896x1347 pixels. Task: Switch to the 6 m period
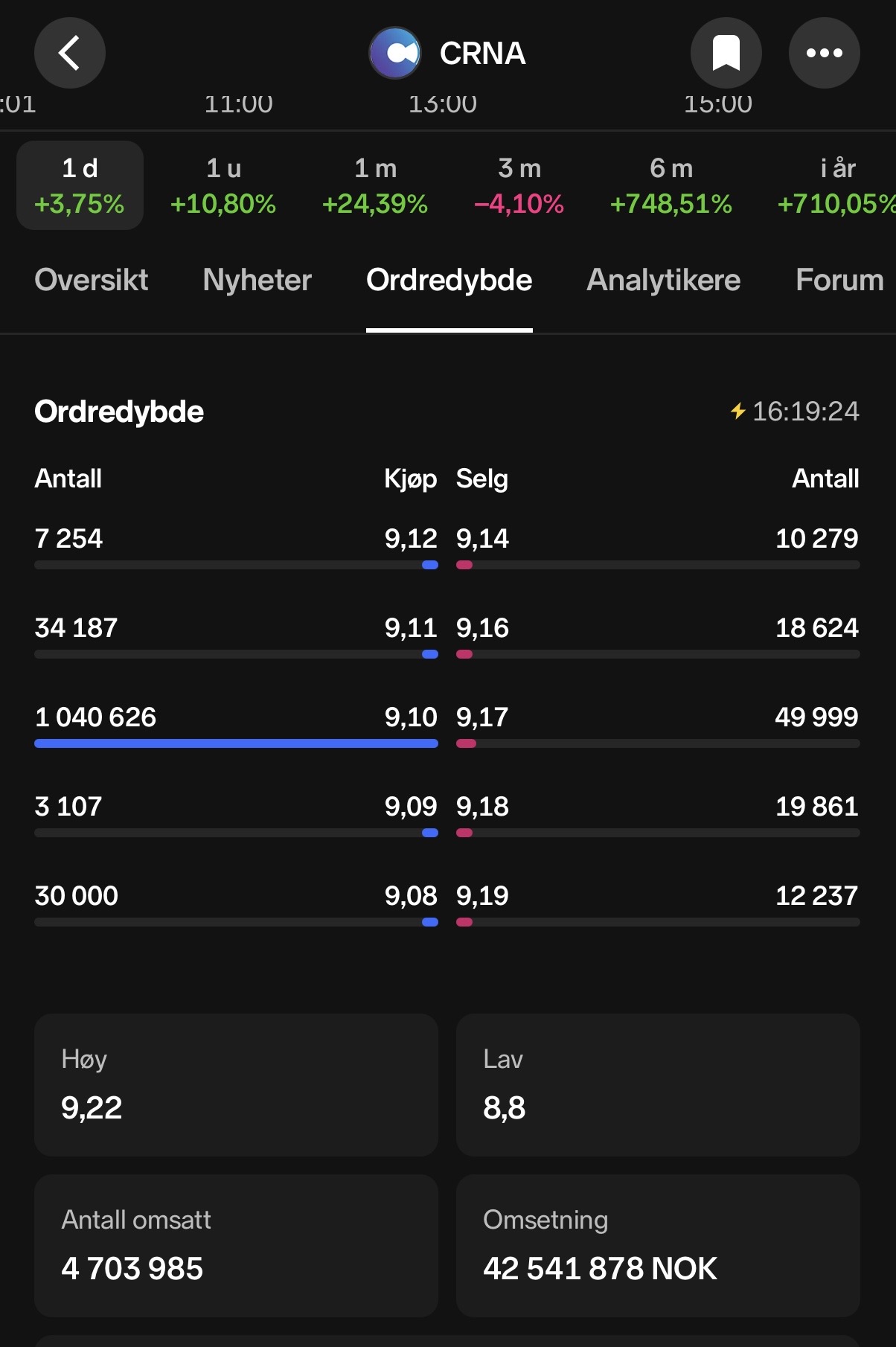(x=671, y=185)
